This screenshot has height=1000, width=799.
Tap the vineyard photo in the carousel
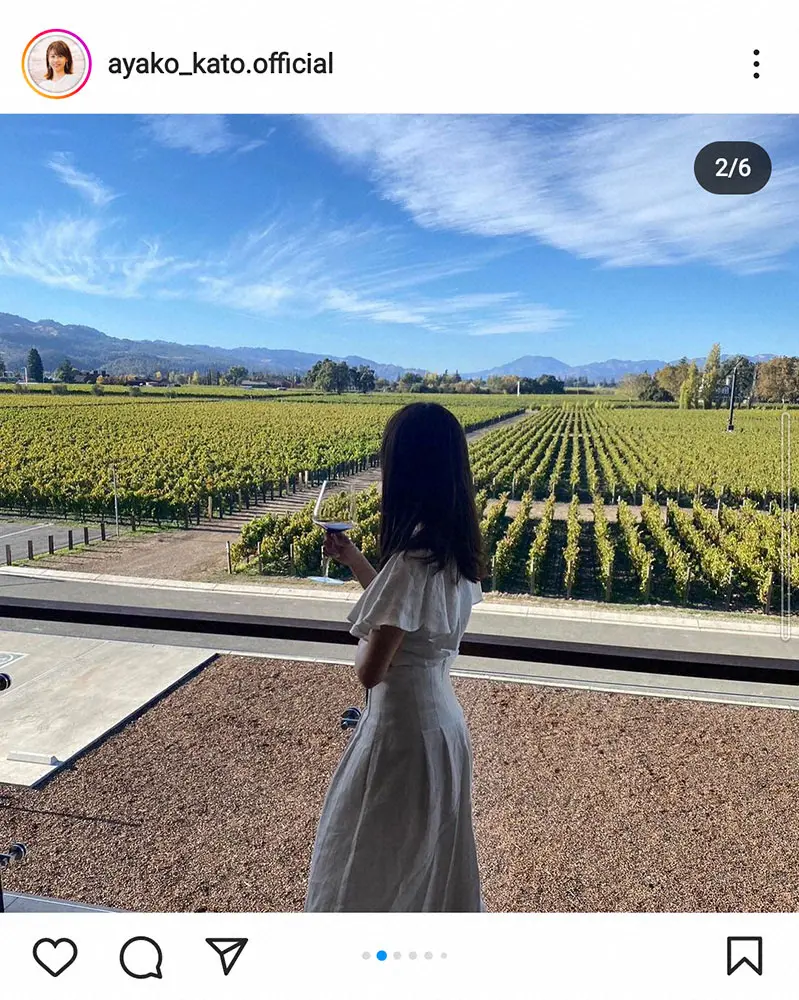tap(400, 512)
